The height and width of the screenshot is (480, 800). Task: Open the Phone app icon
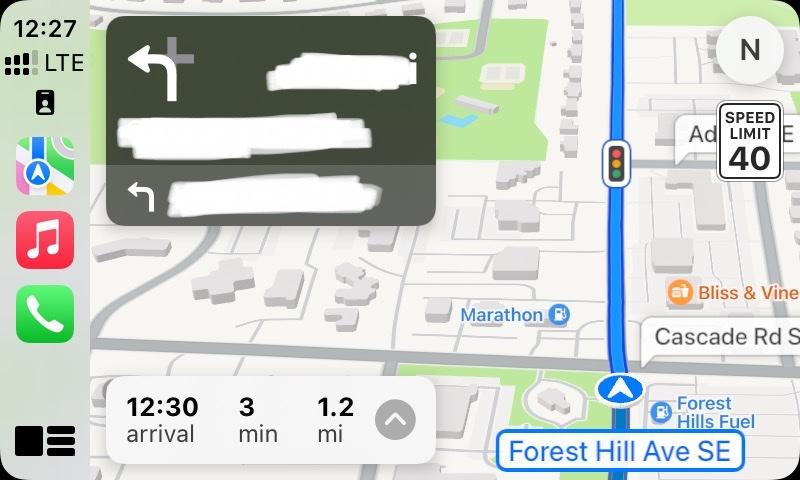[x=45, y=314]
